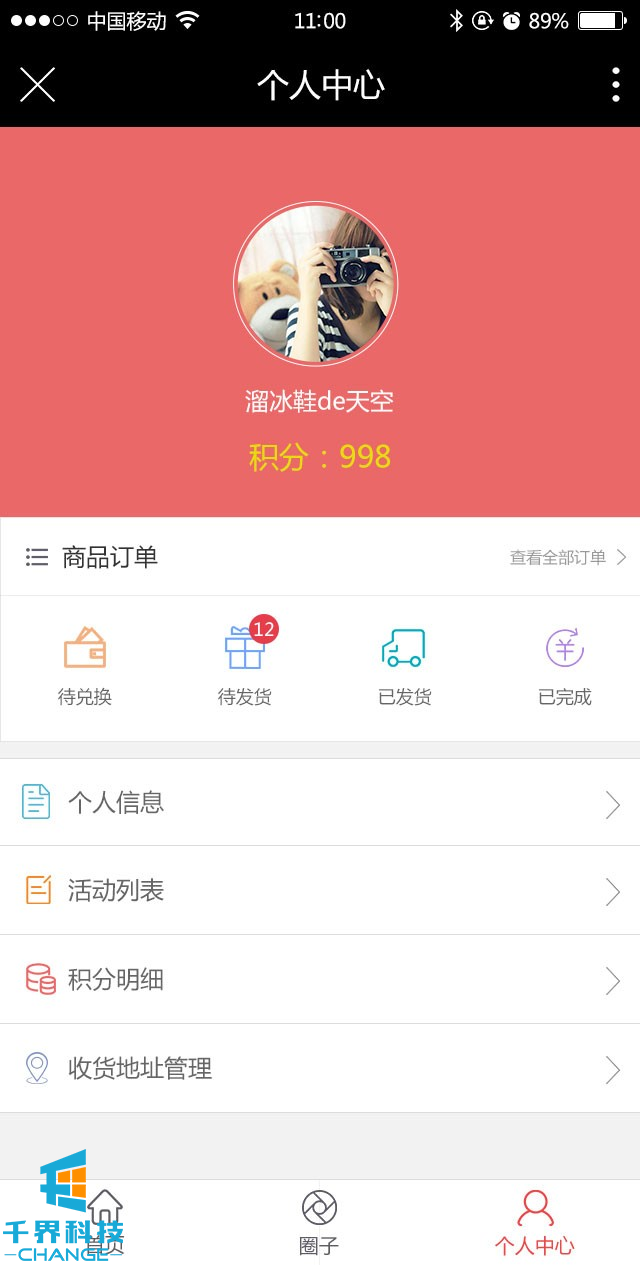The width and height of the screenshot is (640, 1265).
Task: Open 待发货 orders with badge 12
Action: (245, 667)
